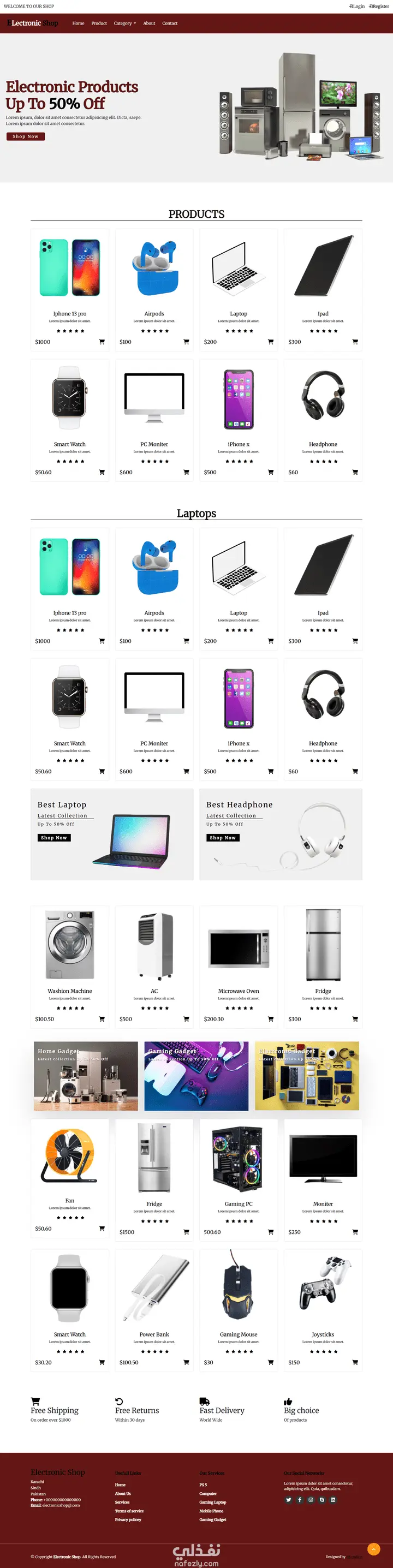
Task: Expand the Category dropdown in navbar
Action: 124,23
